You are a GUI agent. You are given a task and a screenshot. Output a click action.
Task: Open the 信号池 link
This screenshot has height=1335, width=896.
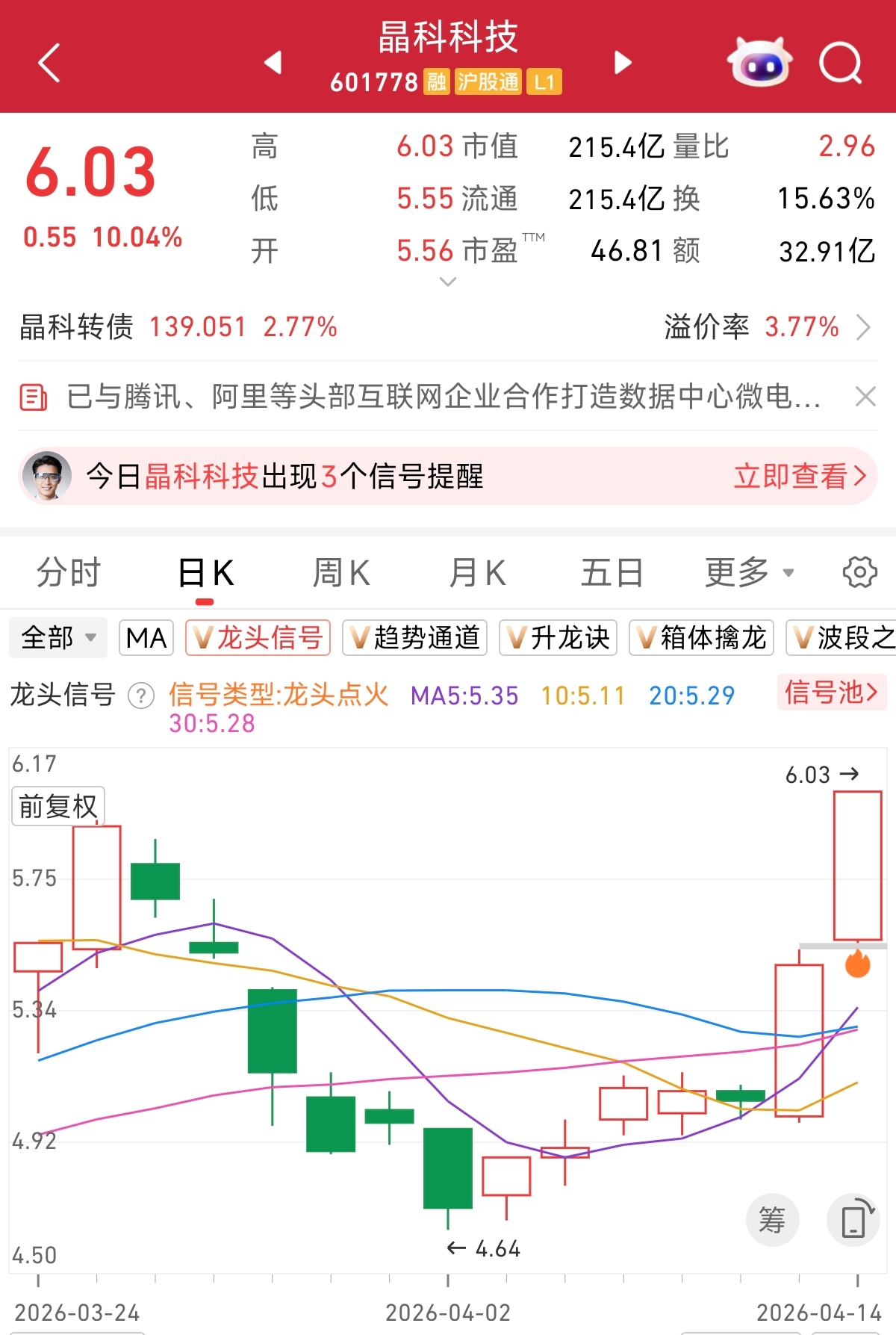(x=831, y=693)
